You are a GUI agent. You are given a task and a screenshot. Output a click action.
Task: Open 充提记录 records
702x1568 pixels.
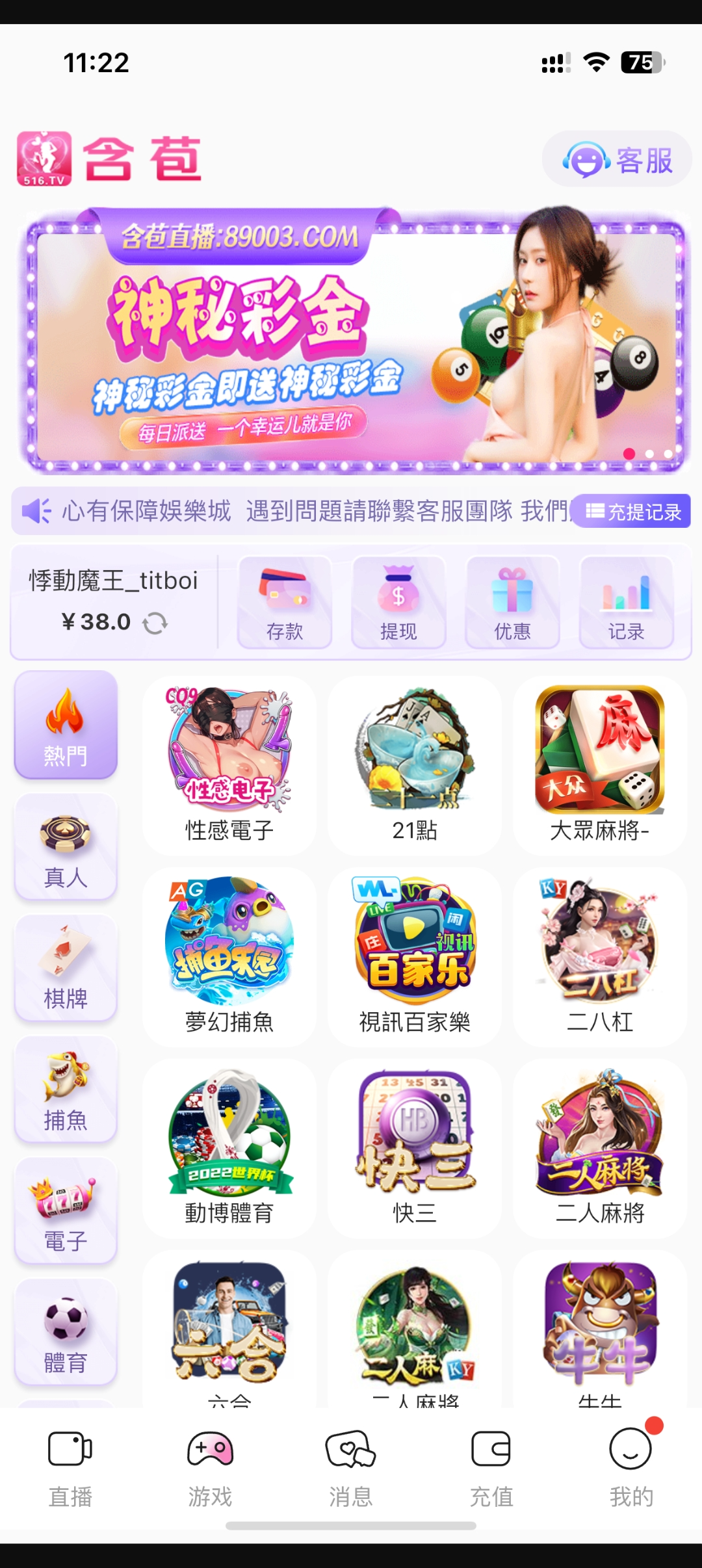[632, 512]
